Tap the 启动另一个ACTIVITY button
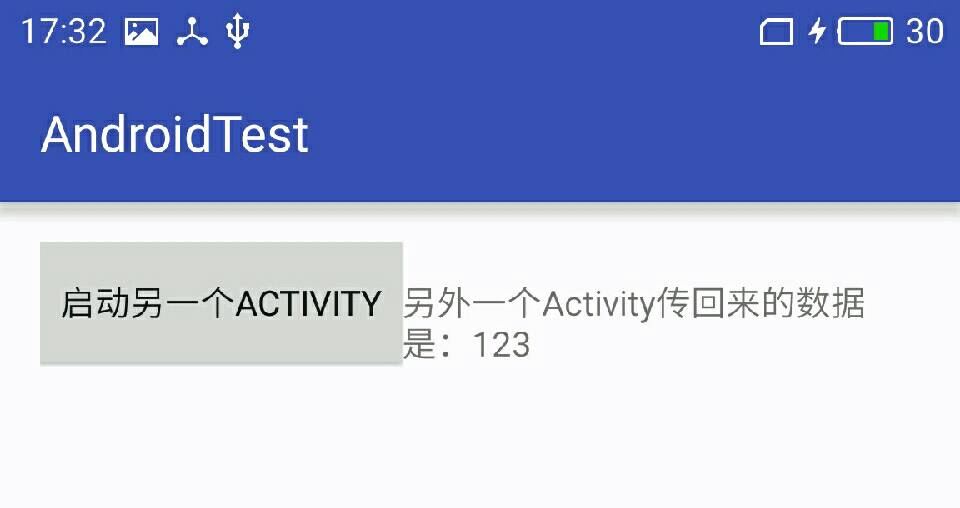 [221, 303]
